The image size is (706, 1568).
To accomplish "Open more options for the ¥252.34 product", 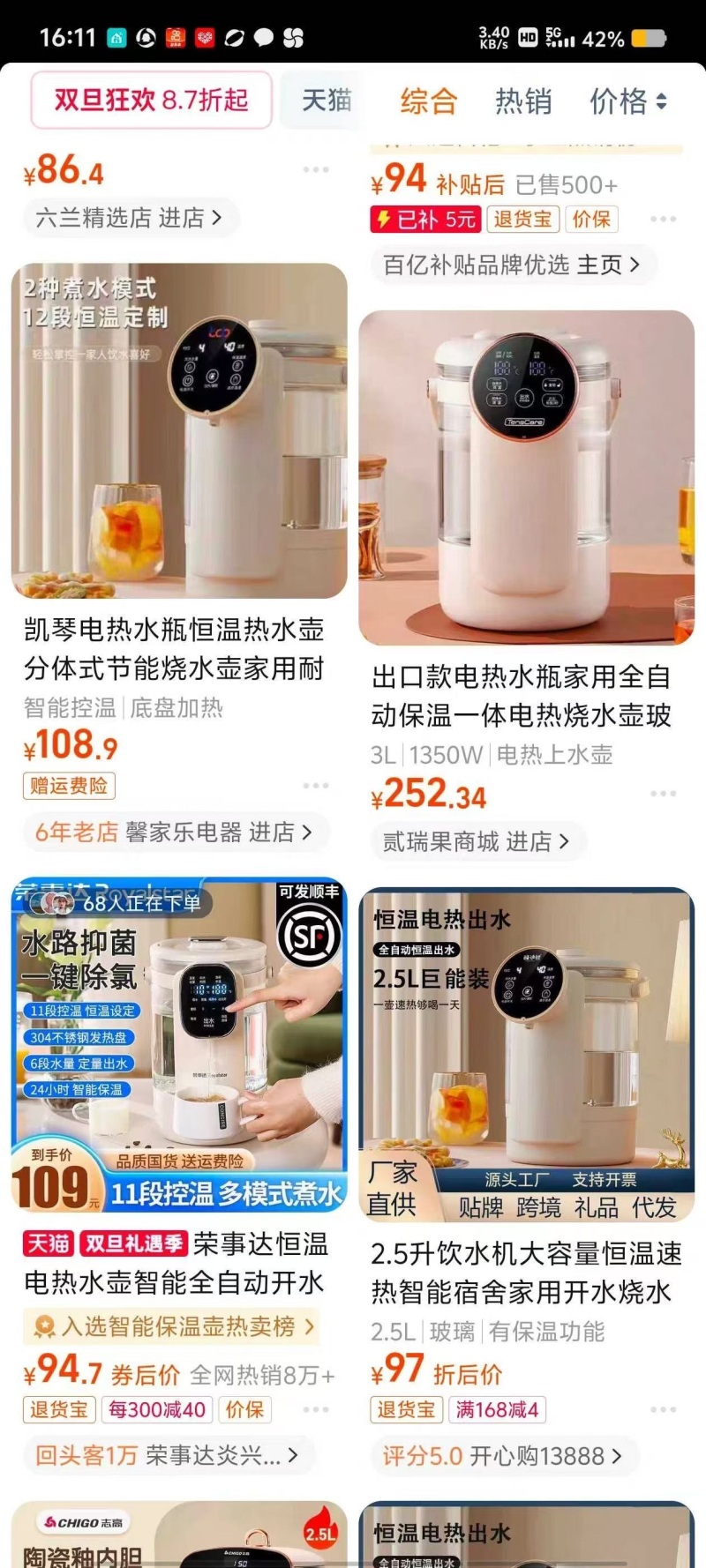I will 663,794.
